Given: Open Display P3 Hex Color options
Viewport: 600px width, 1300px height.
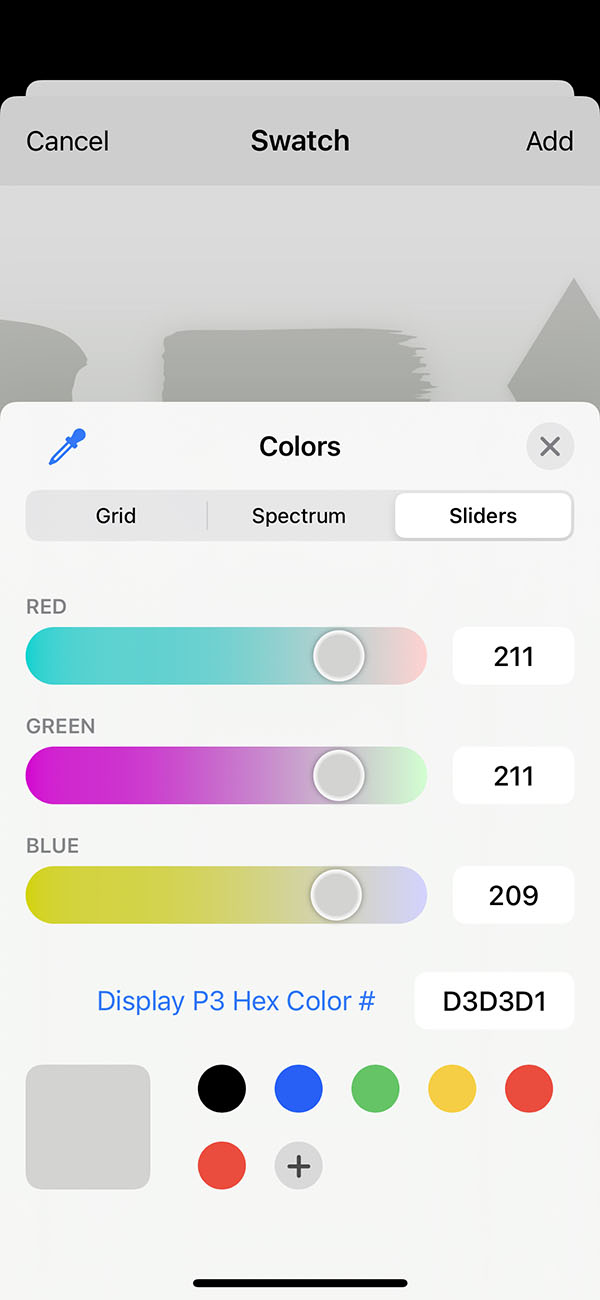Looking at the screenshot, I should (x=236, y=1001).
